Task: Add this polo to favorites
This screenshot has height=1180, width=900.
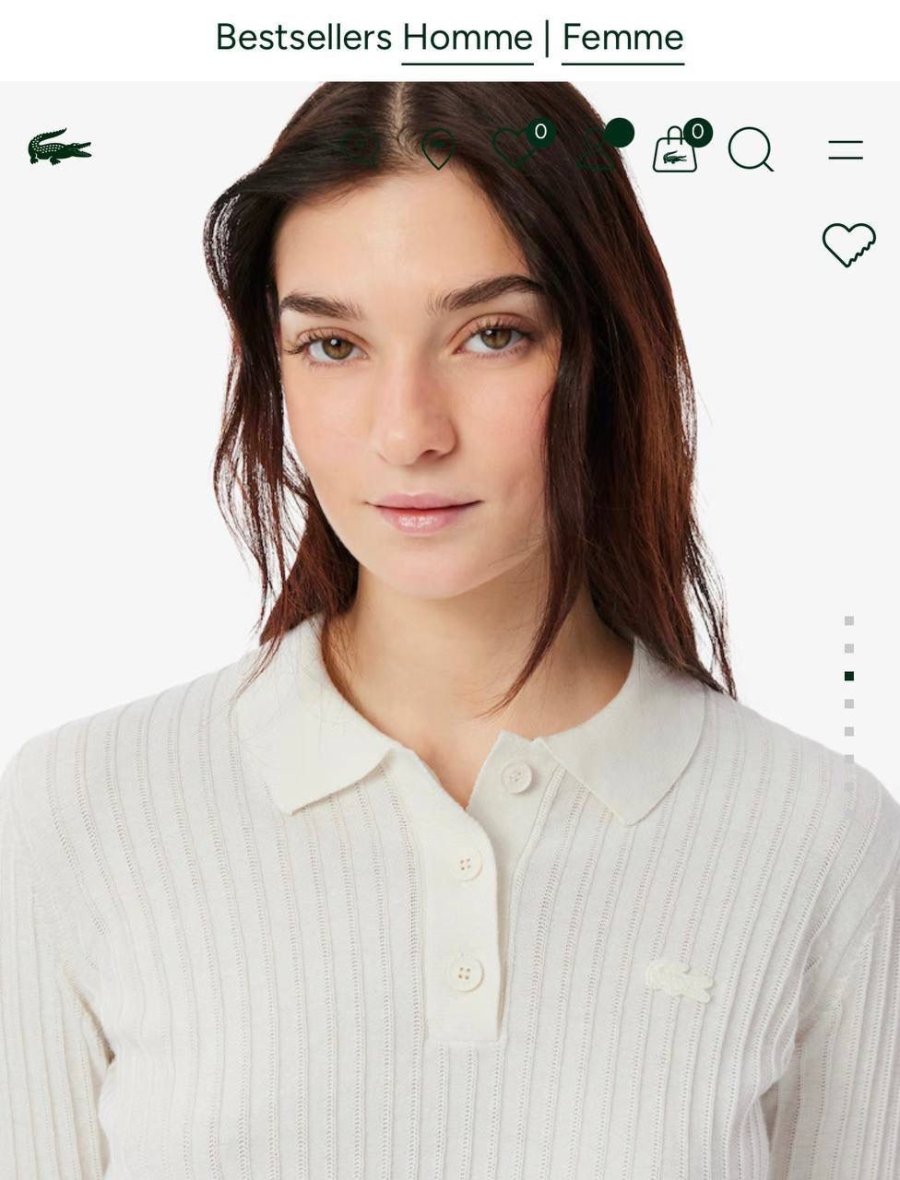Action: [x=848, y=244]
